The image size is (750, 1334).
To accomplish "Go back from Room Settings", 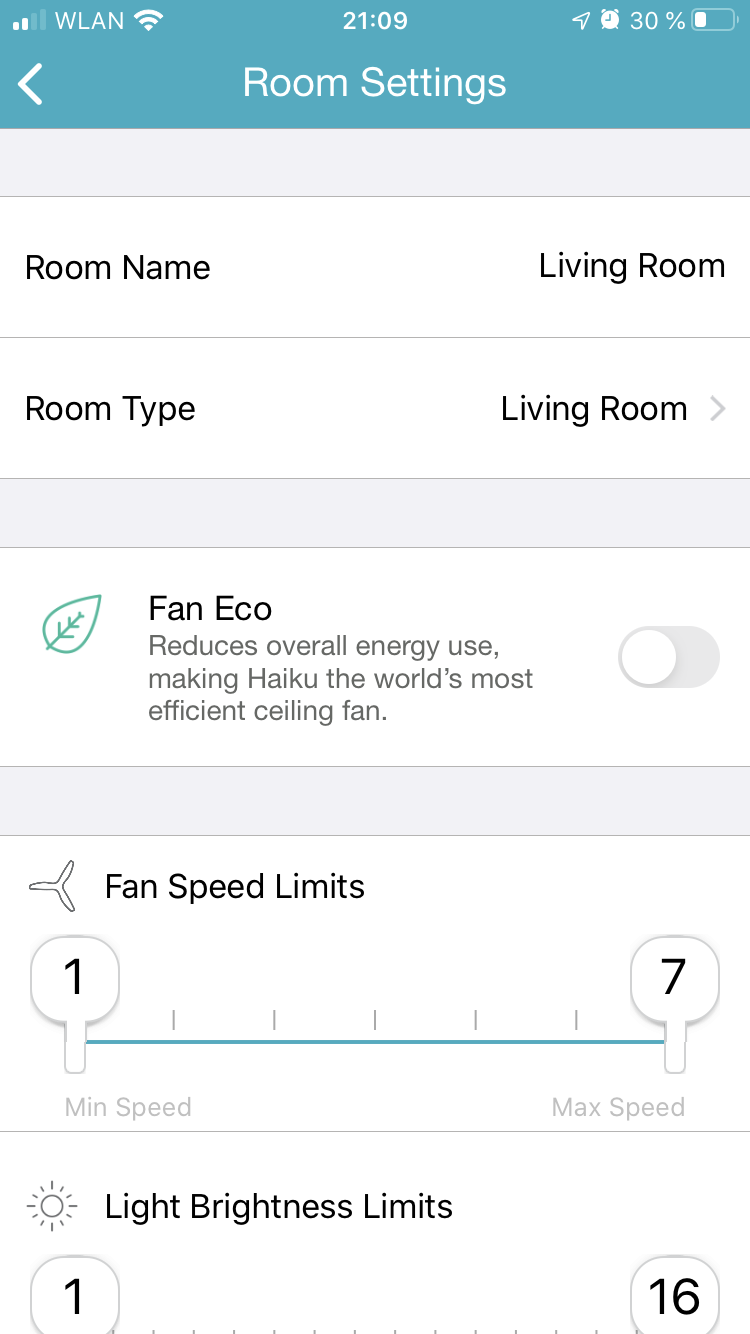I will coord(32,84).
